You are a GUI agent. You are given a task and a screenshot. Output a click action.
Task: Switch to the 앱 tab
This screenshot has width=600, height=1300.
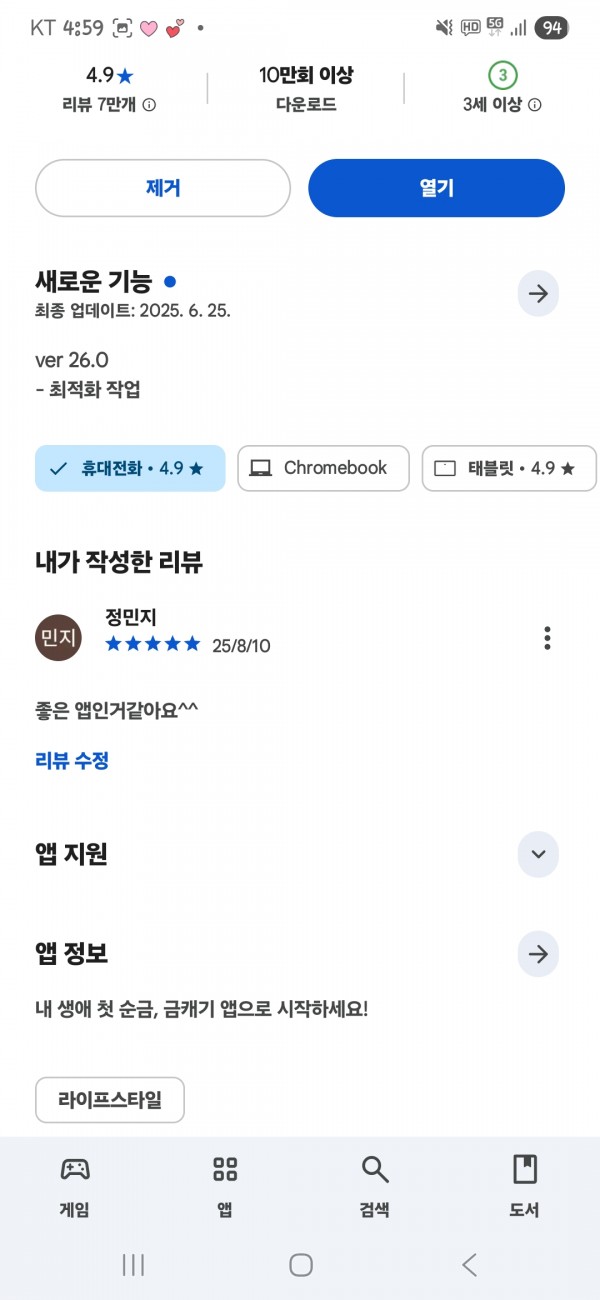(225, 1186)
